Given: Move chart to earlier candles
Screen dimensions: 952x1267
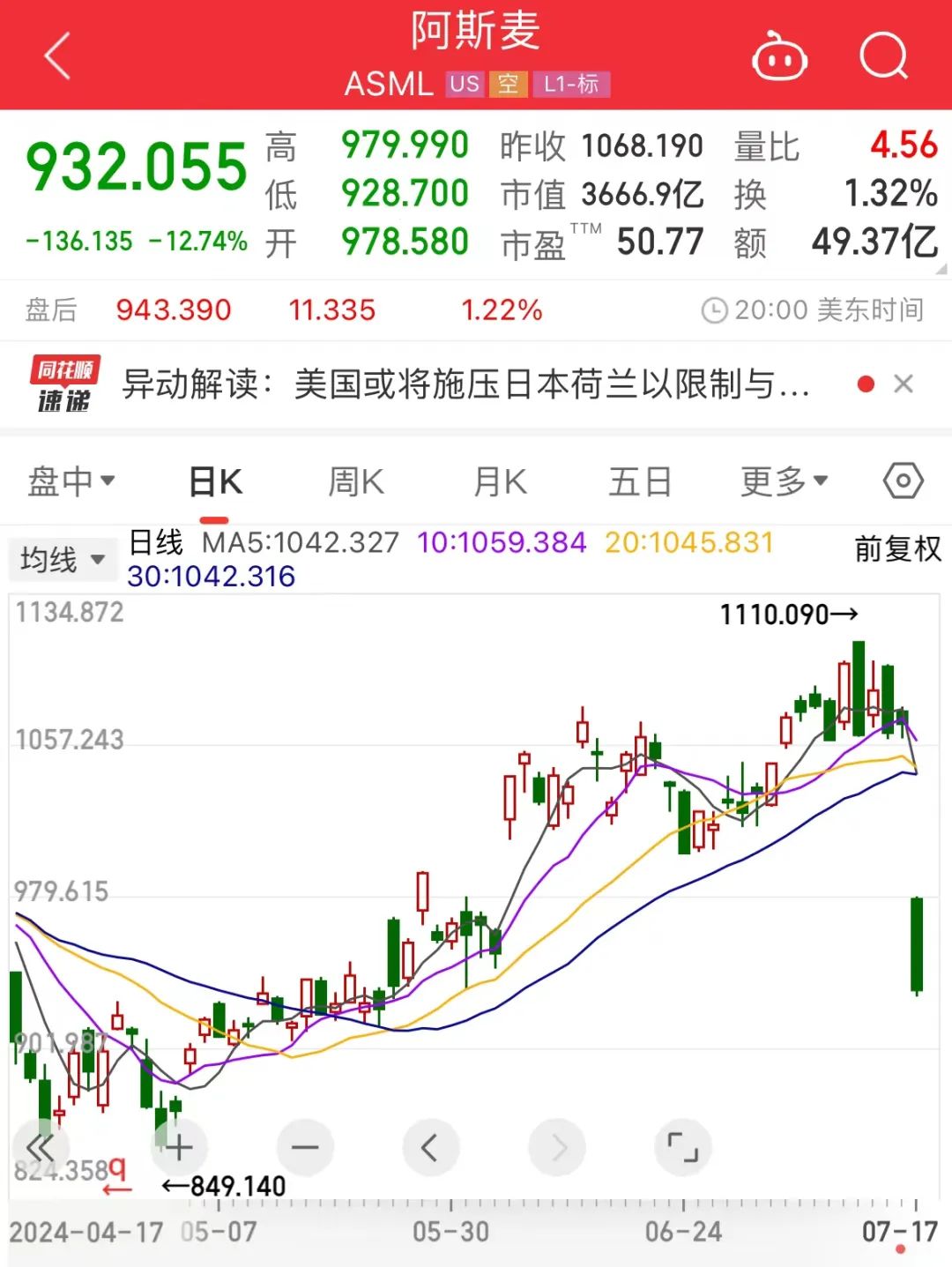Looking at the screenshot, I should tap(430, 1147).
